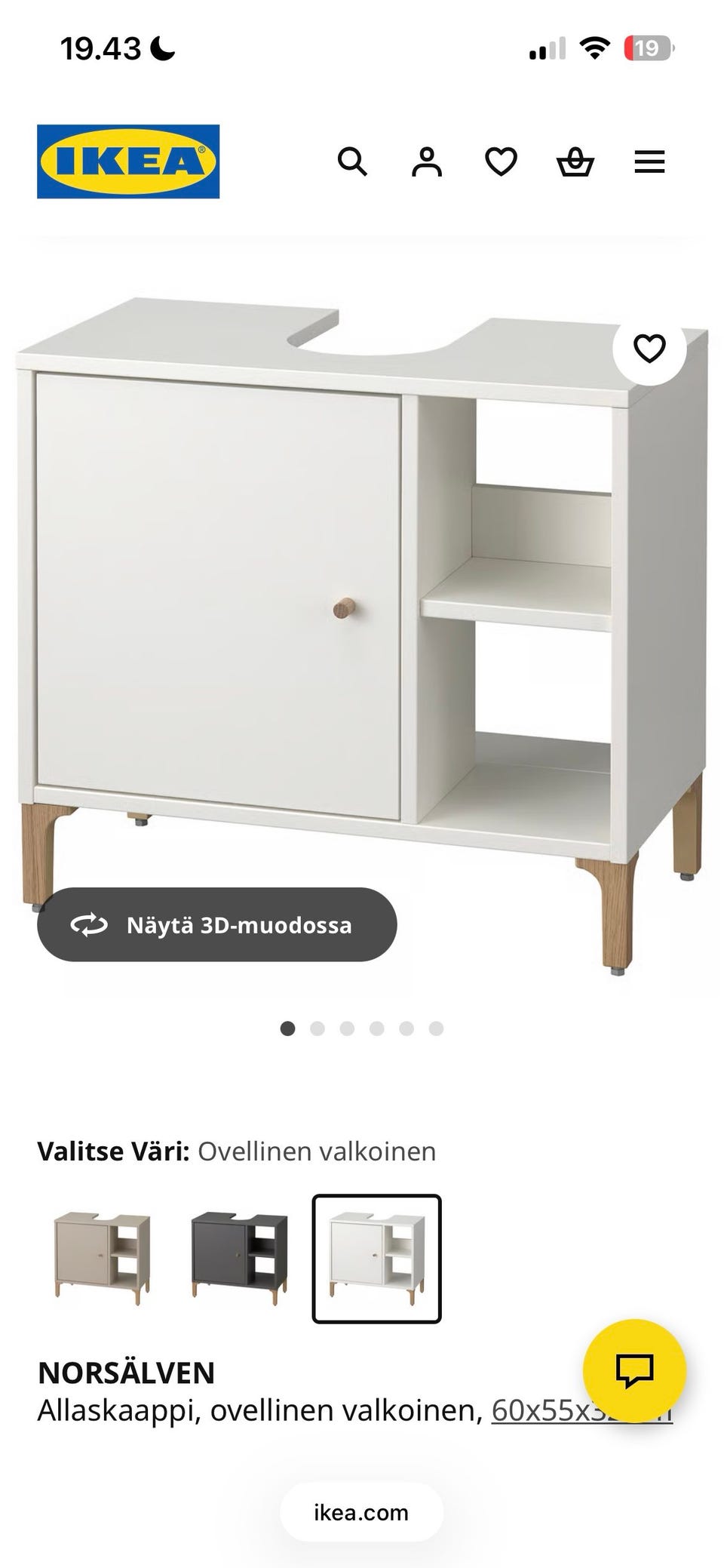Open the favorites heart in header
This screenshot has width=724, height=1568.
(501, 161)
